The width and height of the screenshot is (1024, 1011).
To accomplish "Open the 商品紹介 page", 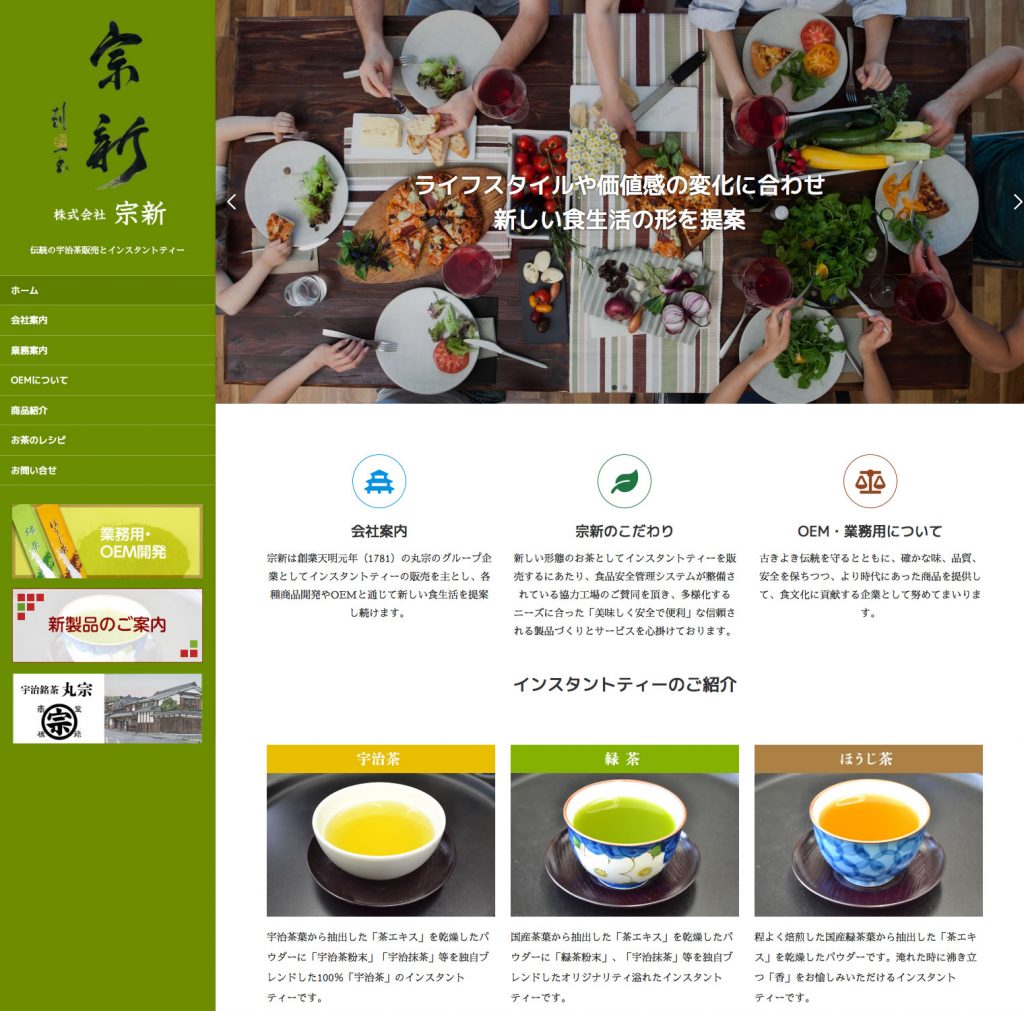I will (30, 410).
